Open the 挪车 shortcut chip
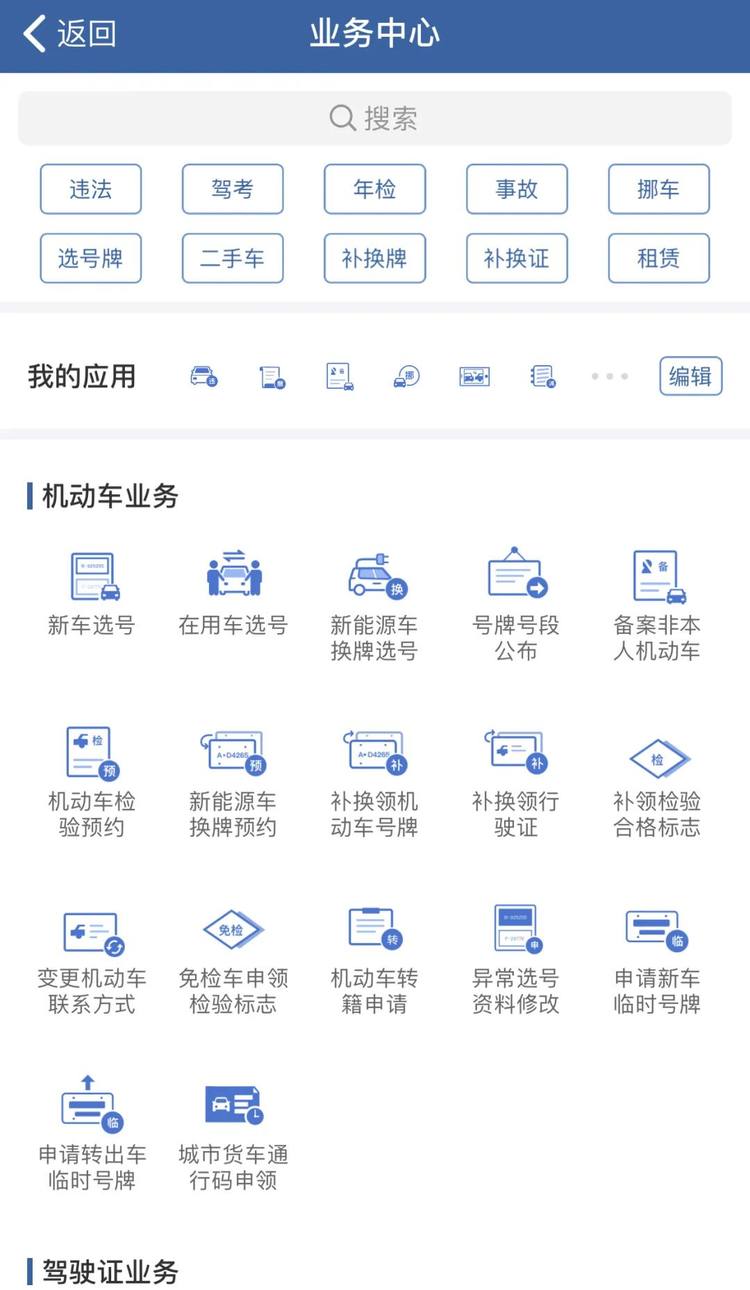This screenshot has width=750, height=1290. 659,189
